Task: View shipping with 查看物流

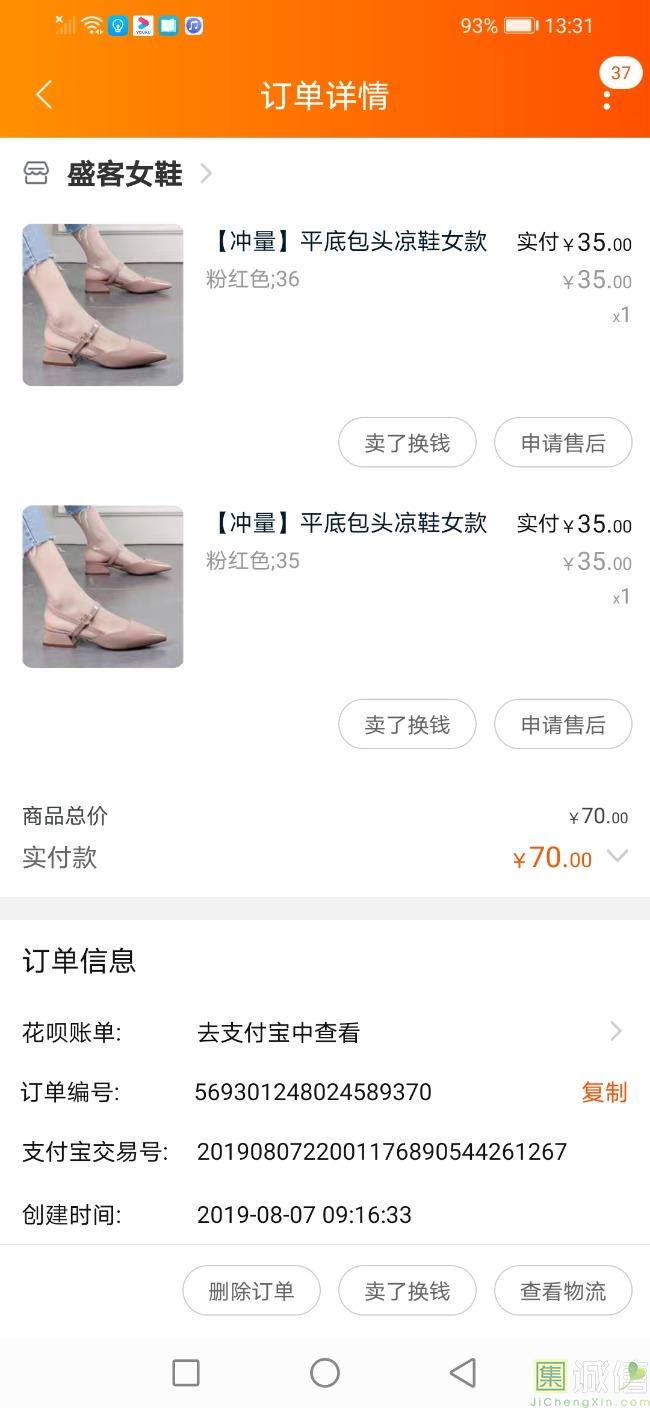Action: click(563, 1291)
